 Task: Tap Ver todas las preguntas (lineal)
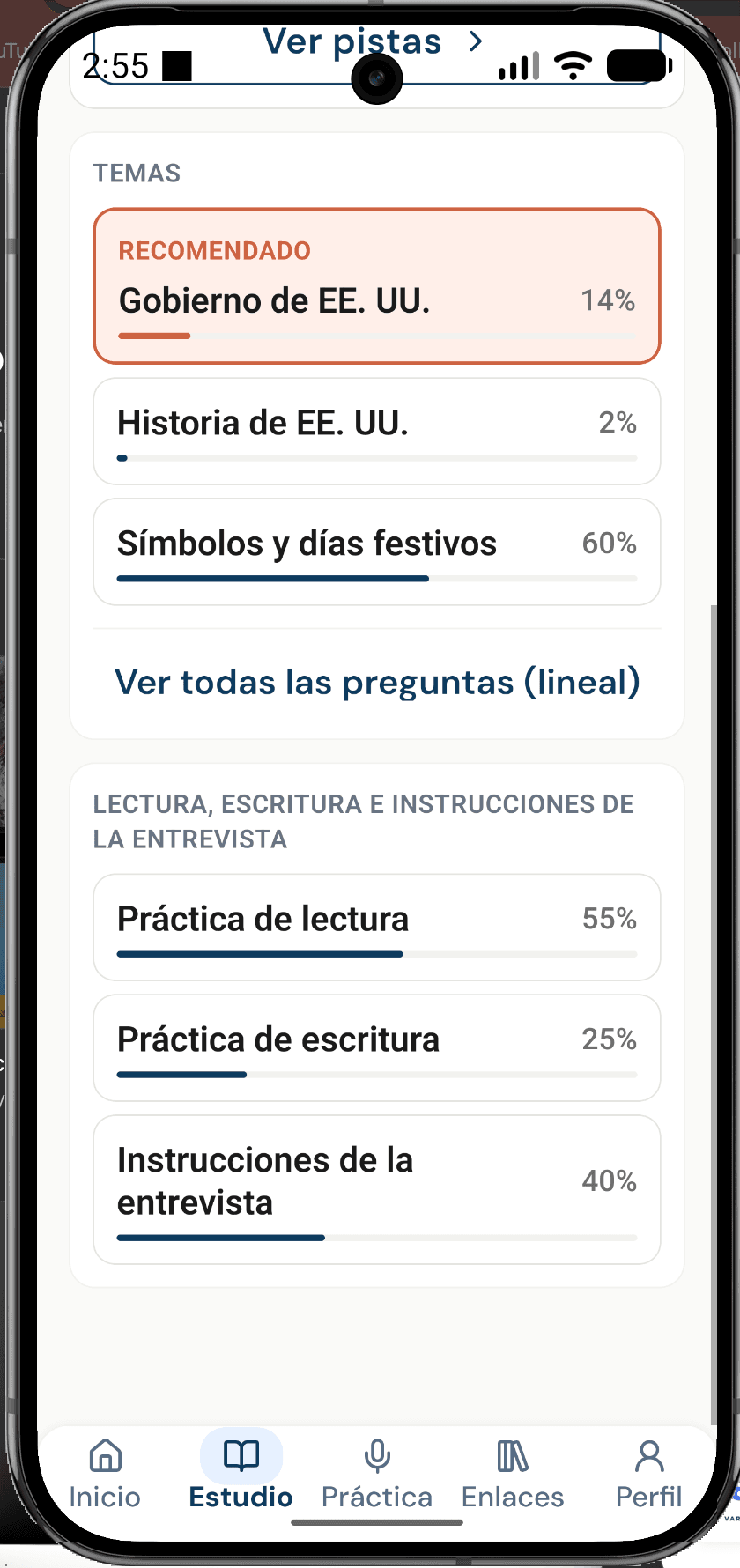pos(376,682)
